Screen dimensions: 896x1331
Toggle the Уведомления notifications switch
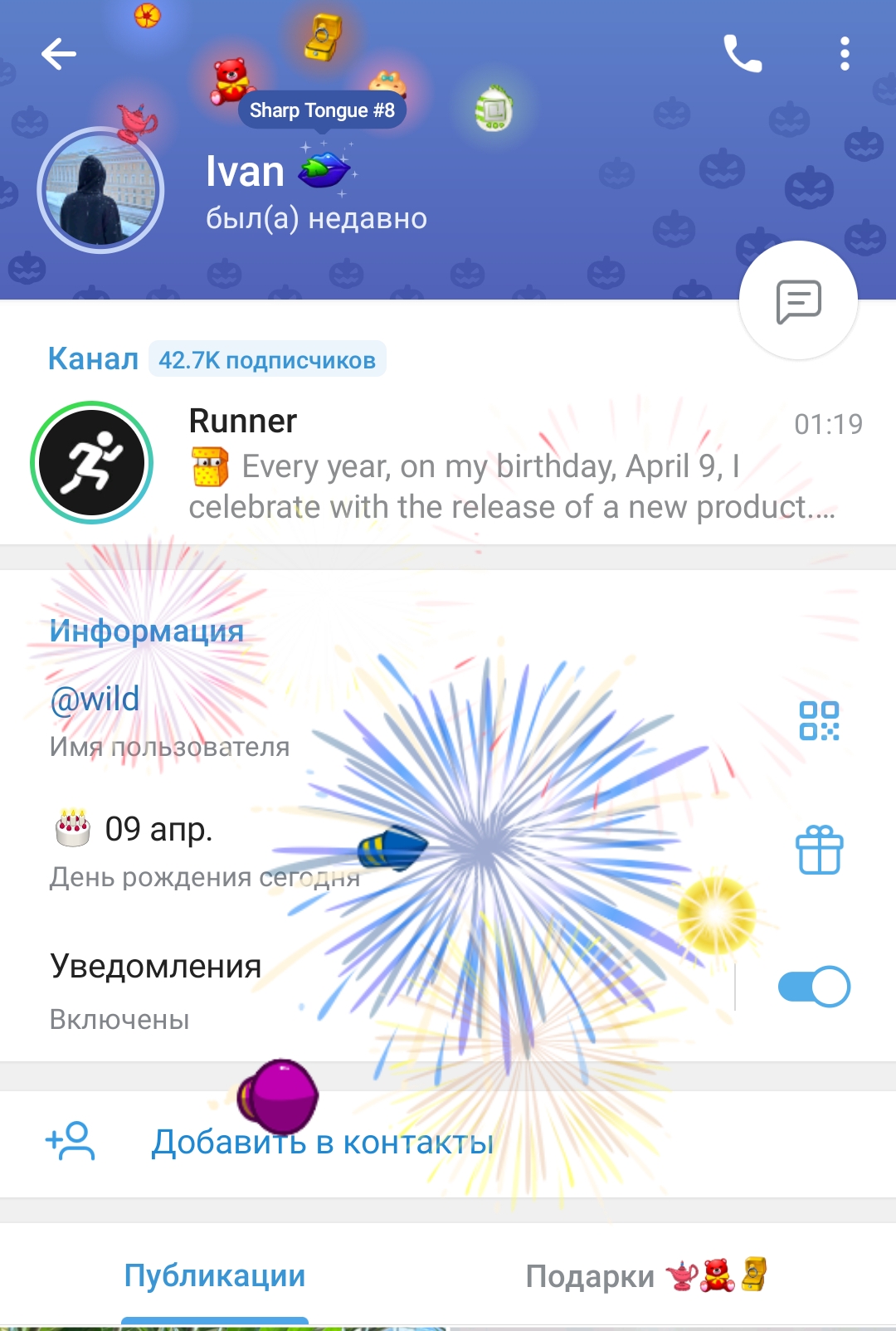(x=814, y=987)
